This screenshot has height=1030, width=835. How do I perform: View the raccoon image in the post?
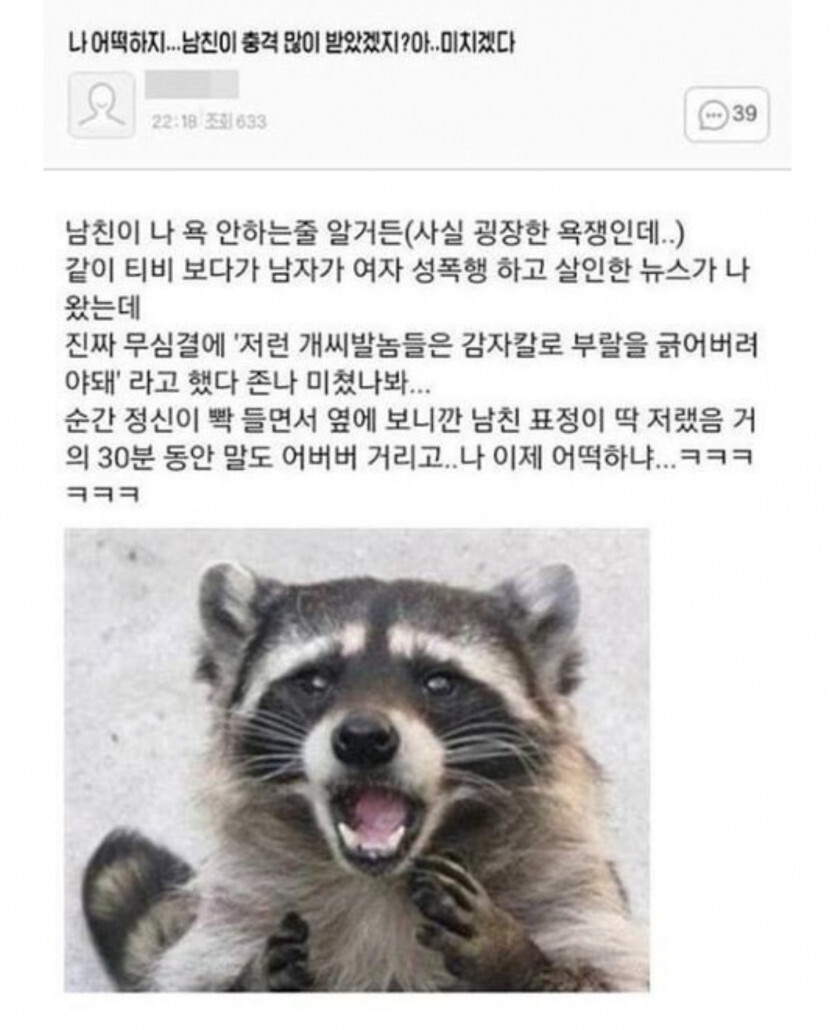[357, 760]
